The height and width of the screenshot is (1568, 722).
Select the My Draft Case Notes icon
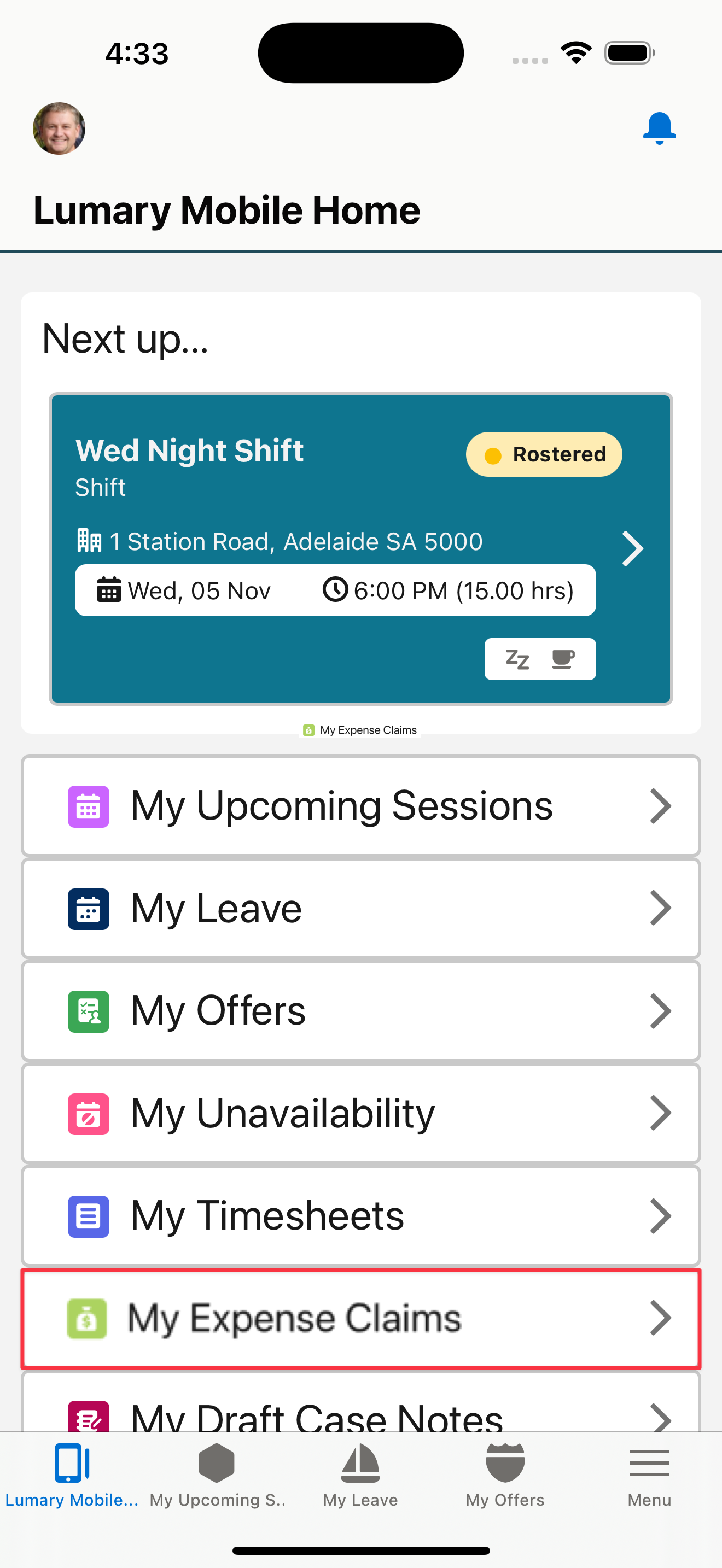(88, 1418)
